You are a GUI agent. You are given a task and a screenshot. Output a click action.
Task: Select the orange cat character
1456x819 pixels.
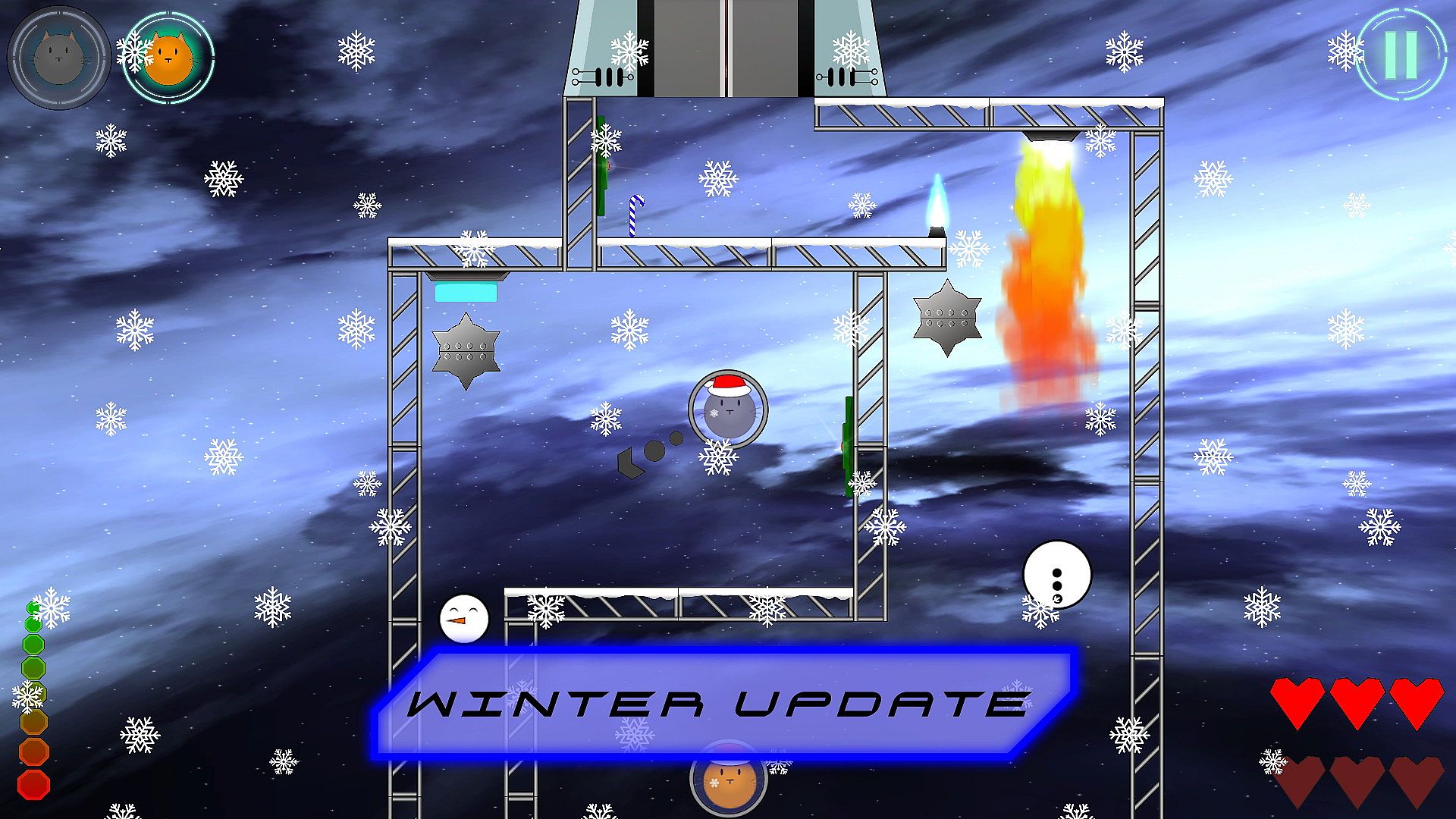pyautogui.click(x=168, y=57)
